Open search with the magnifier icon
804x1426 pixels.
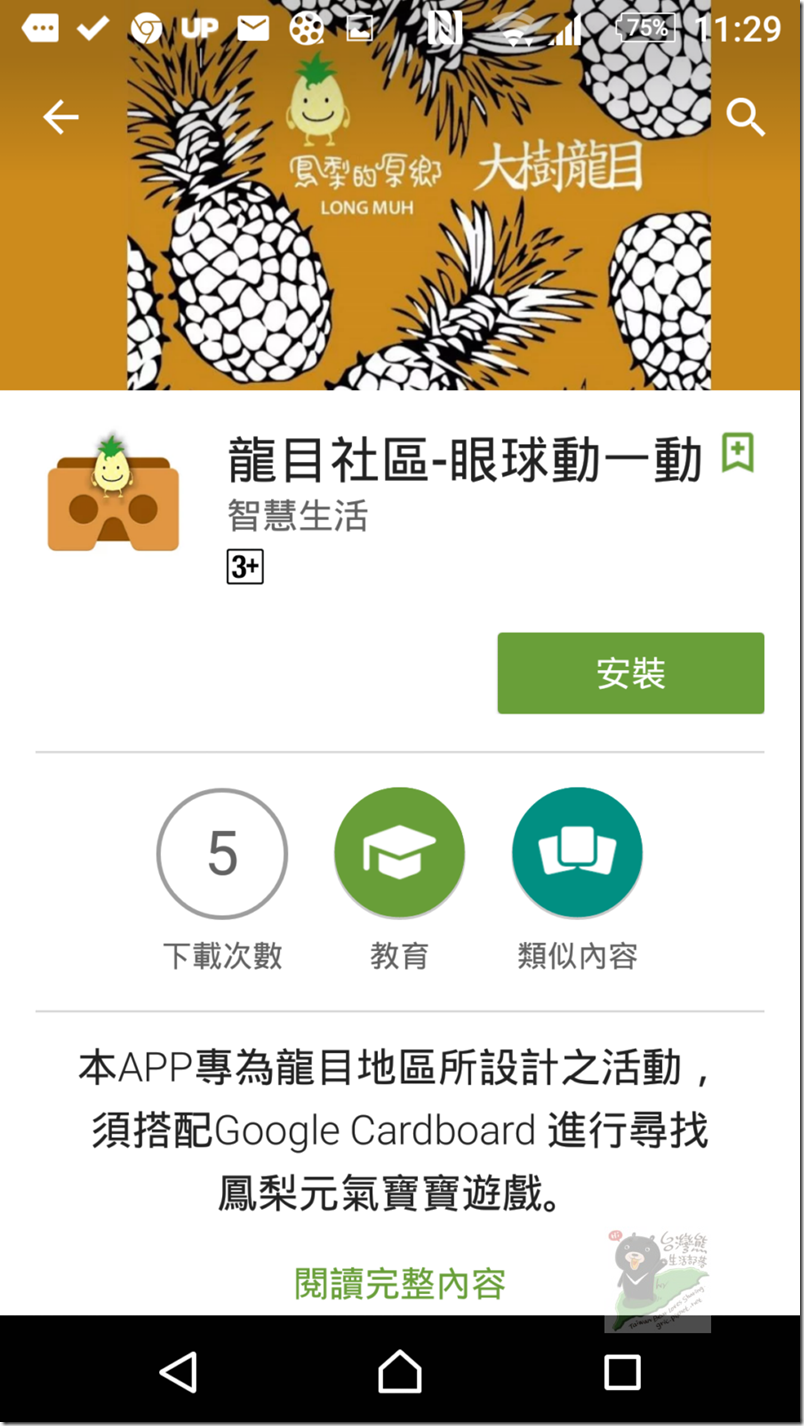tap(745, 118)
